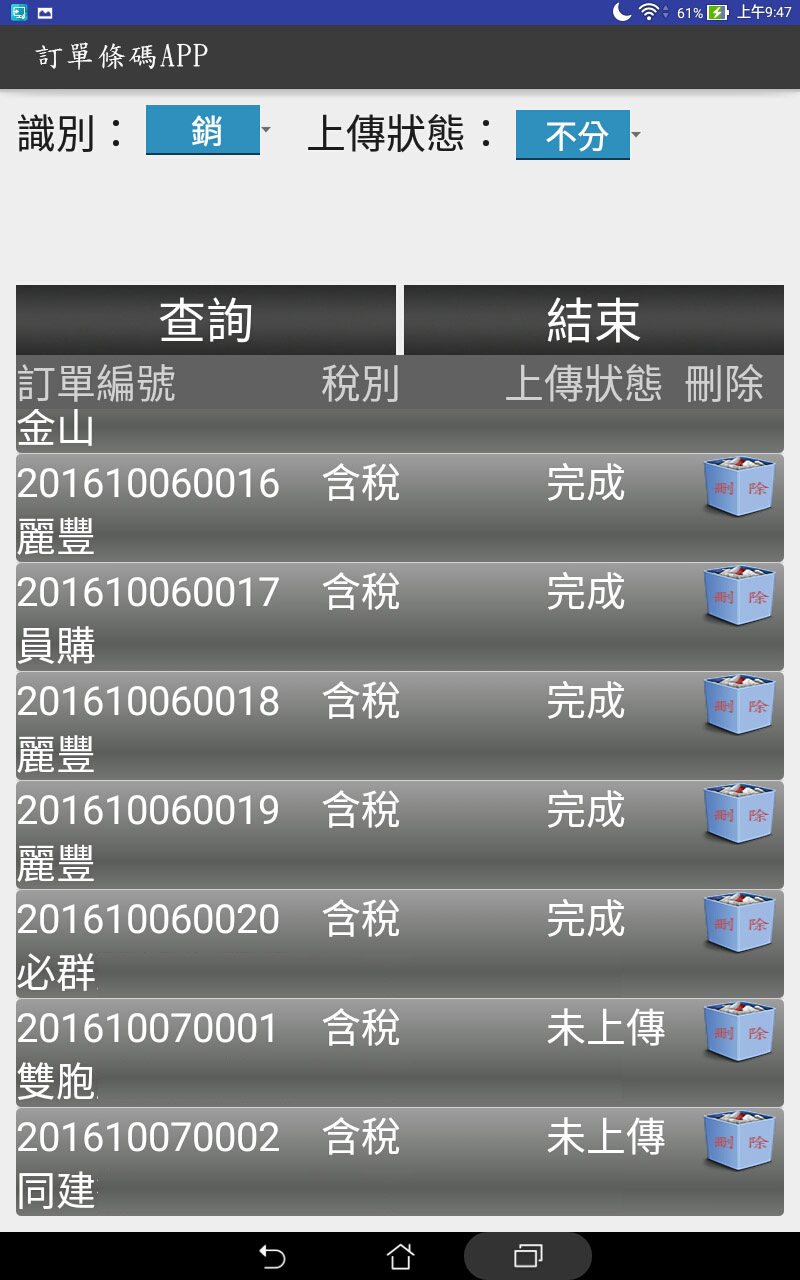Open order 201610060018 row
Viewport: 800px width, 1280px height.
[x=400, y=726]
